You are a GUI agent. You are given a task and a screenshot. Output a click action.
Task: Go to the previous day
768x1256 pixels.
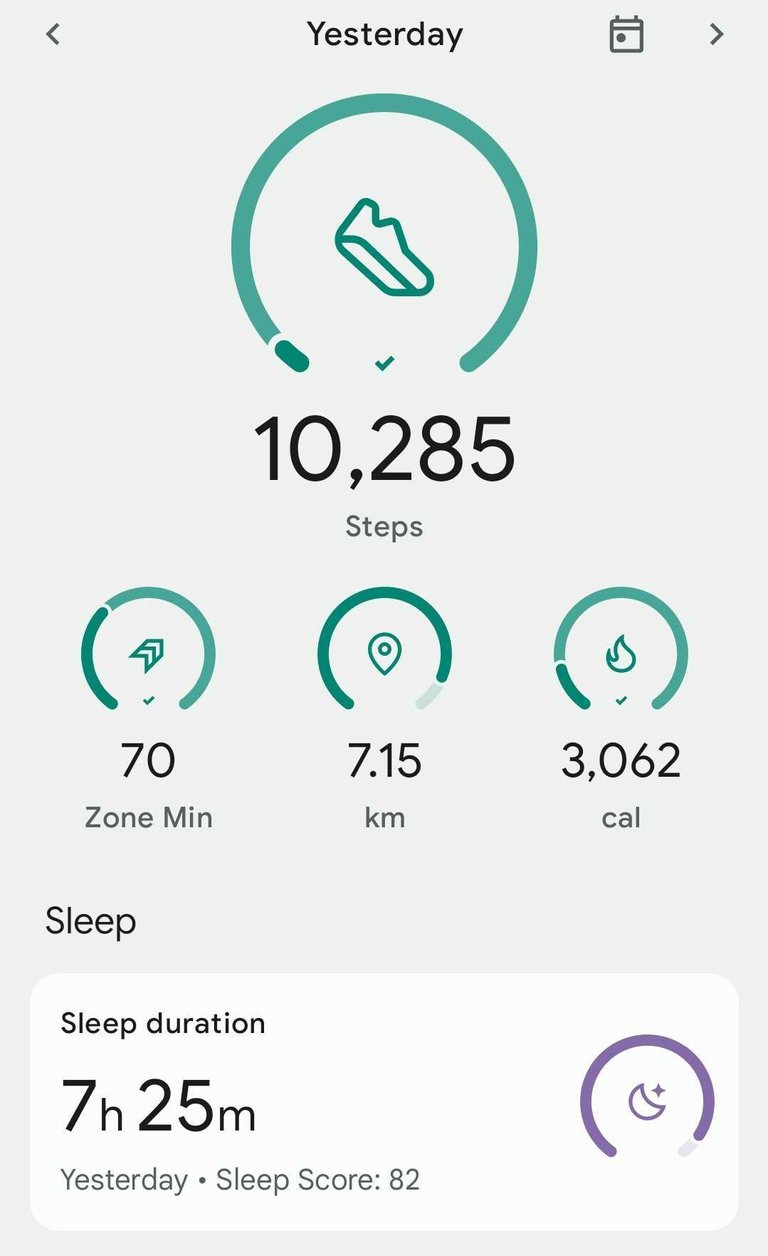(x=54, y=35)
